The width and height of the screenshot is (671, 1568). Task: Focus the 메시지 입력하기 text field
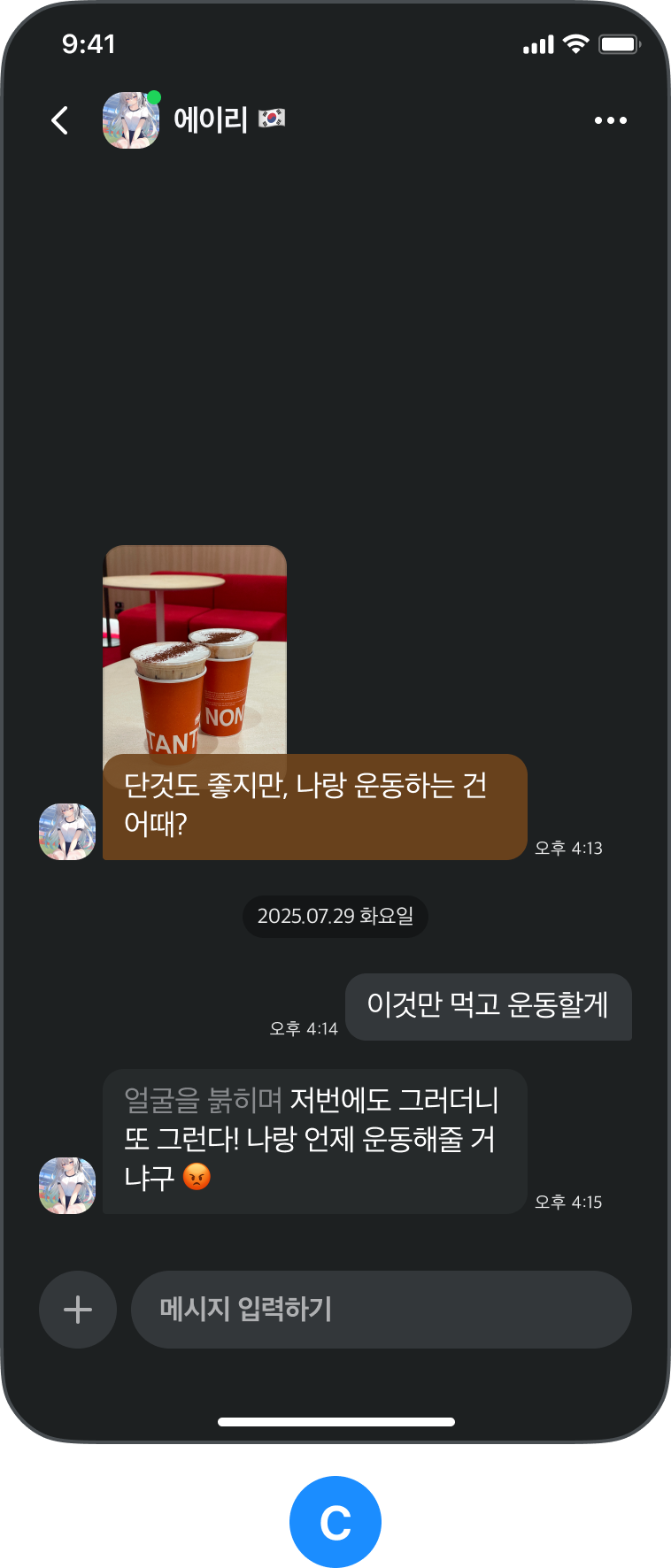point(381,1310)
